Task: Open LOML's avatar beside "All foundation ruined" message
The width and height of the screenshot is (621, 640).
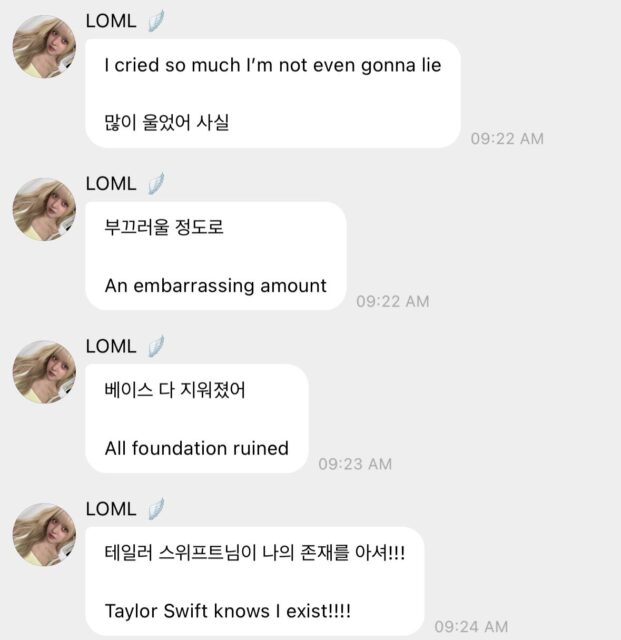Action: point(44,372)
